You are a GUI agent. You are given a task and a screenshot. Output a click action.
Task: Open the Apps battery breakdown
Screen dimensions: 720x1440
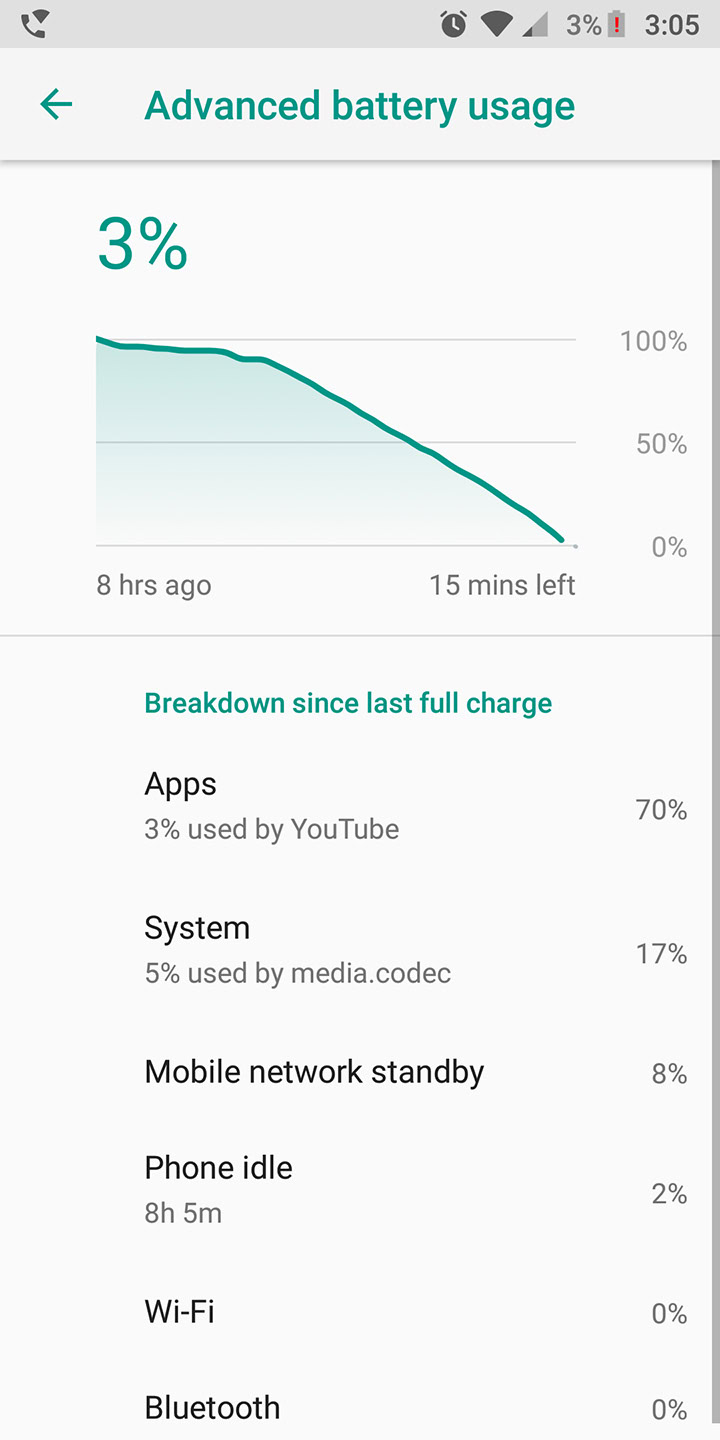(x=360, y=806)
